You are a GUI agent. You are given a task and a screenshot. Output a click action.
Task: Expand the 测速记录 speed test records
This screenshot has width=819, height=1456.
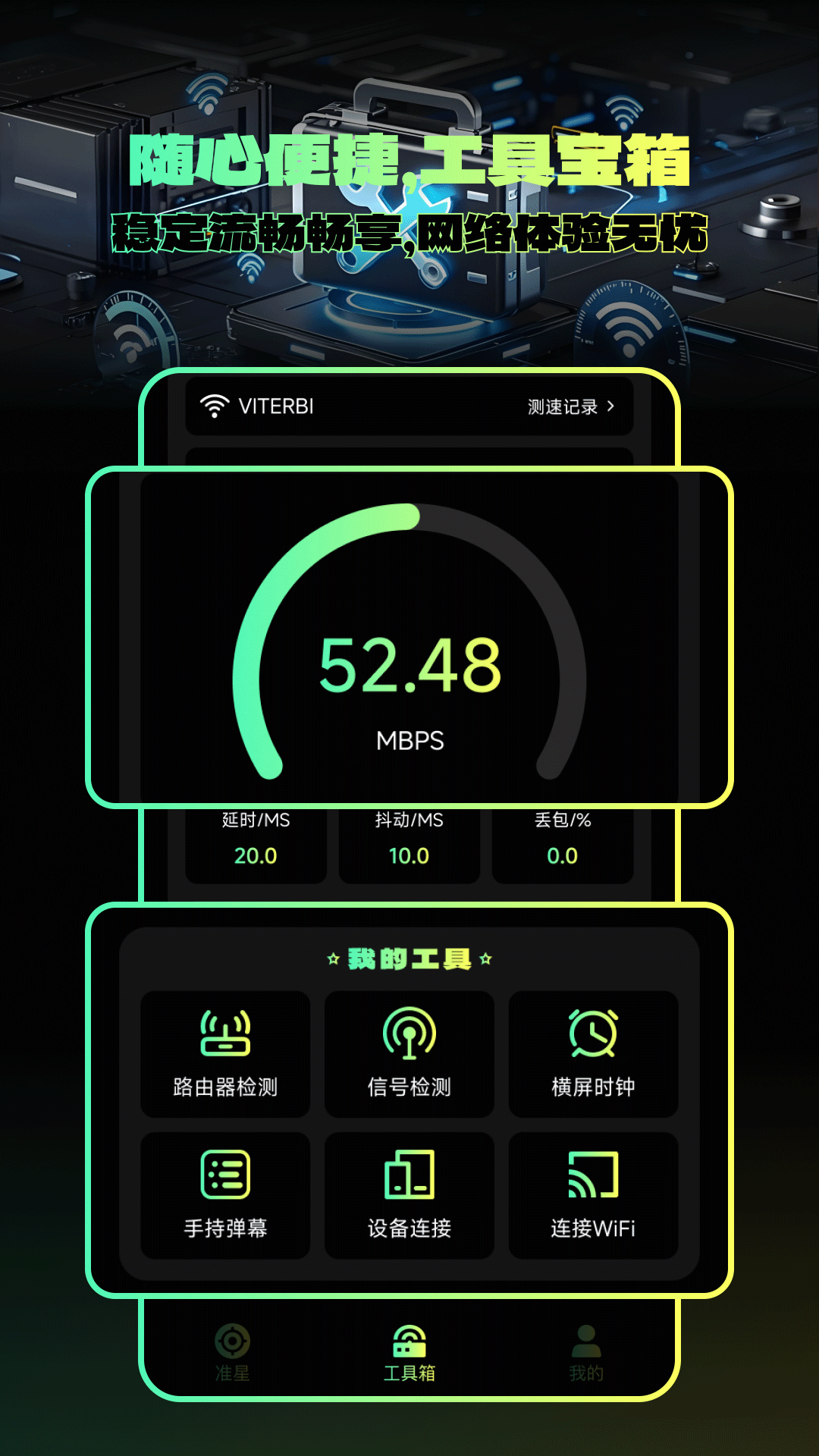[561, 407]
